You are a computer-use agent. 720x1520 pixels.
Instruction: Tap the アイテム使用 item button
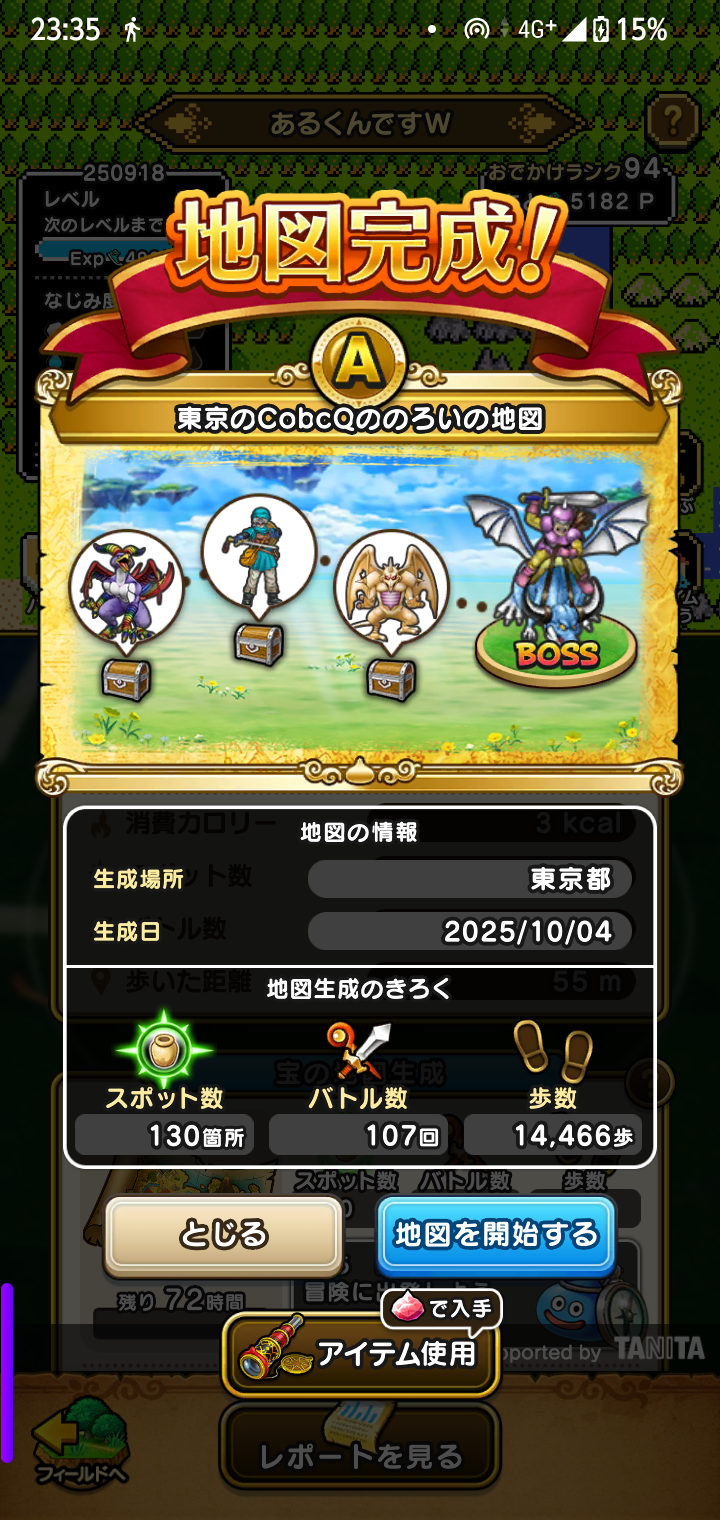click(360, 1353)
